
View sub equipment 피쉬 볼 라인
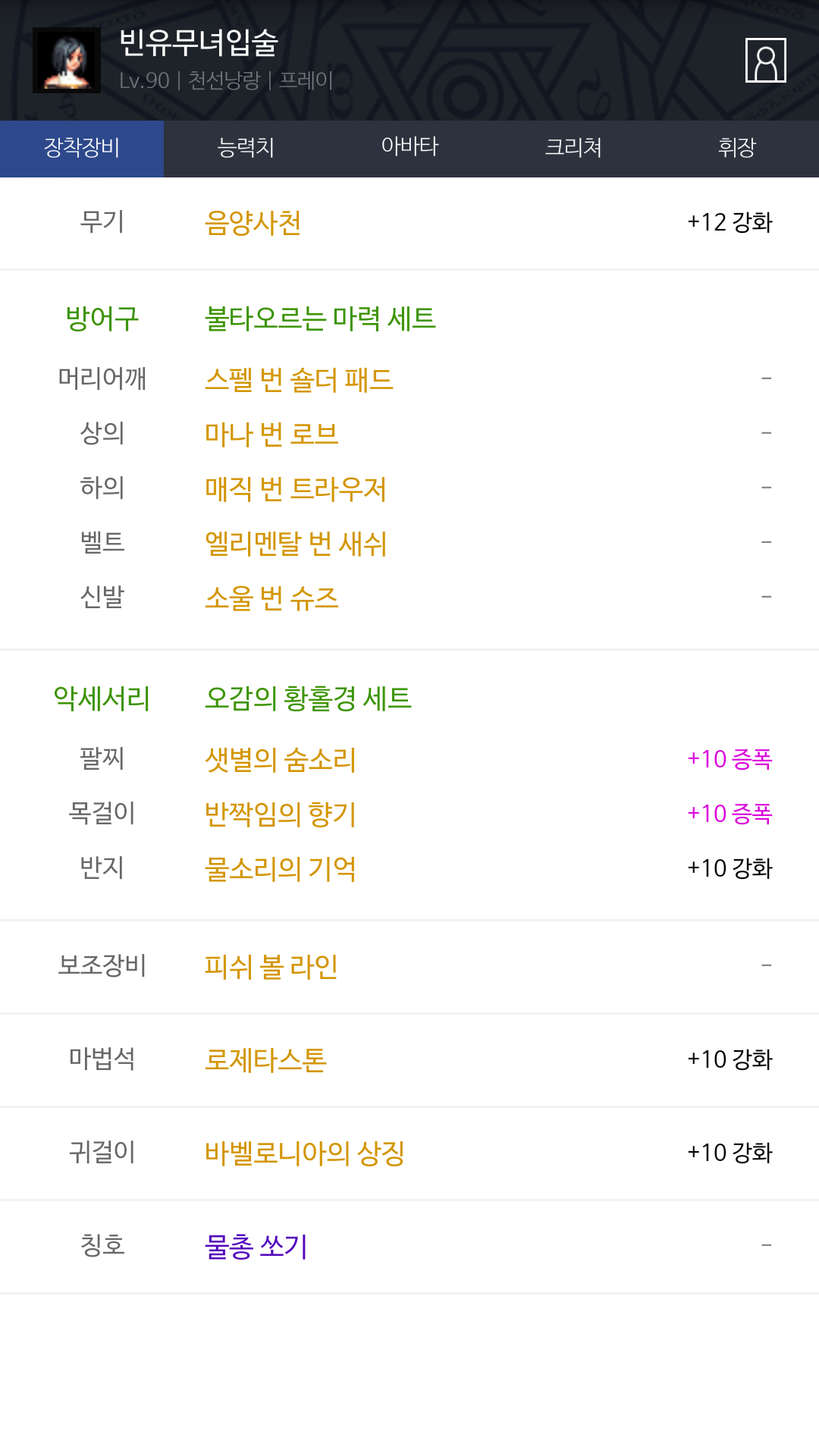[271, 967]
